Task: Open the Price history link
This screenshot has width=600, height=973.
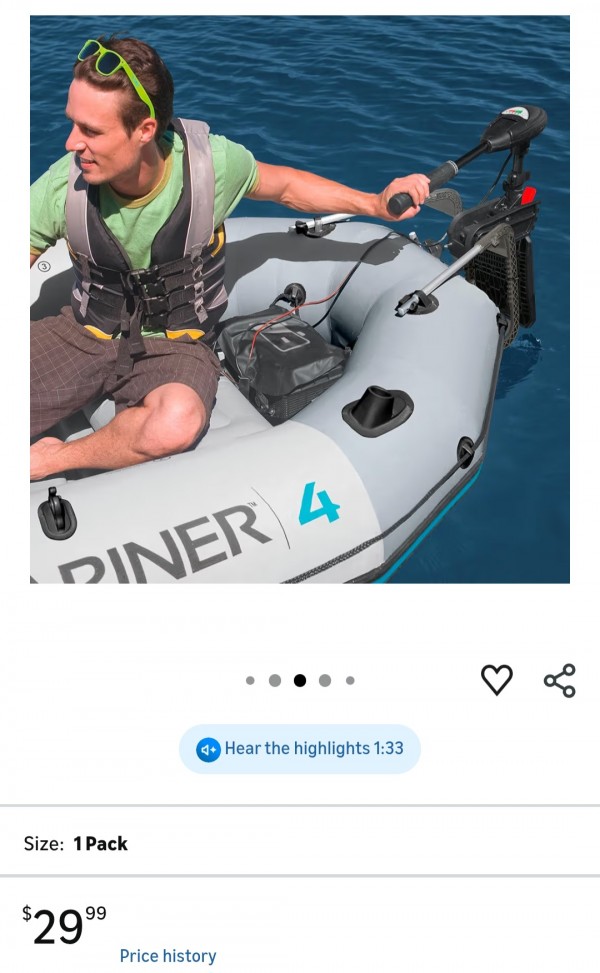Action: click(x=168, y=956)
